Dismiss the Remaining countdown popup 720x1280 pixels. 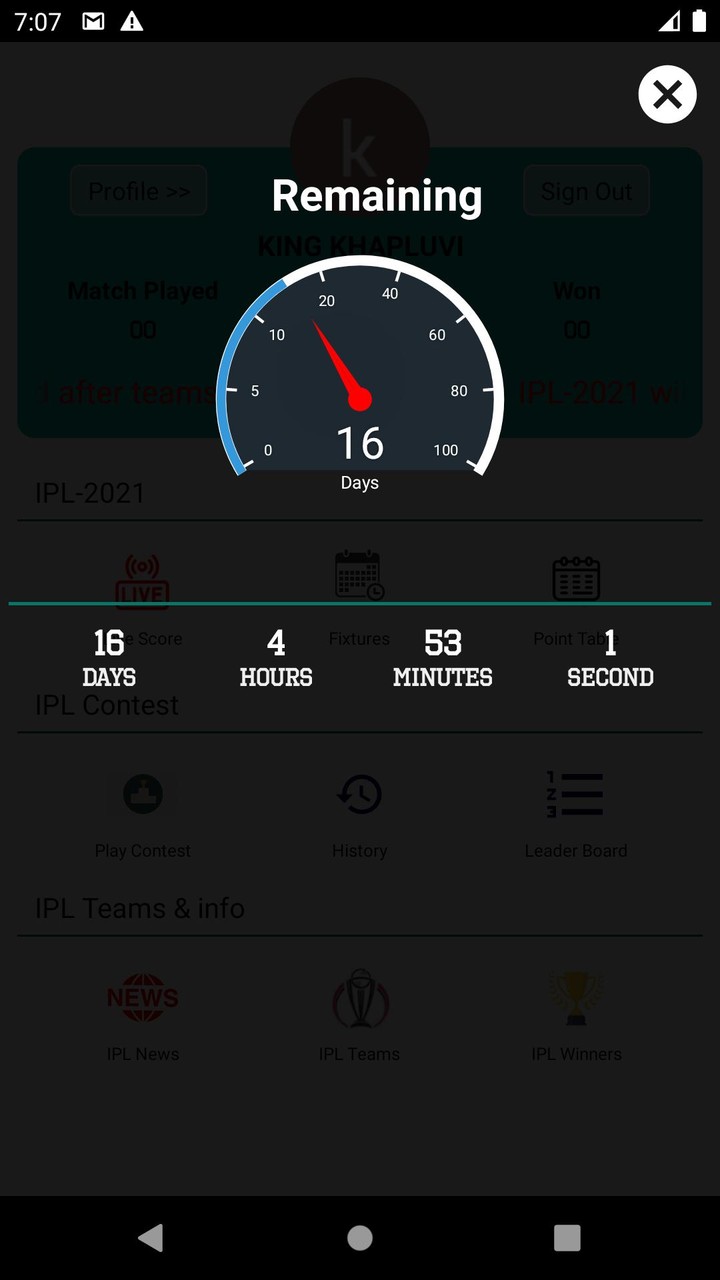tap(667, 94)
